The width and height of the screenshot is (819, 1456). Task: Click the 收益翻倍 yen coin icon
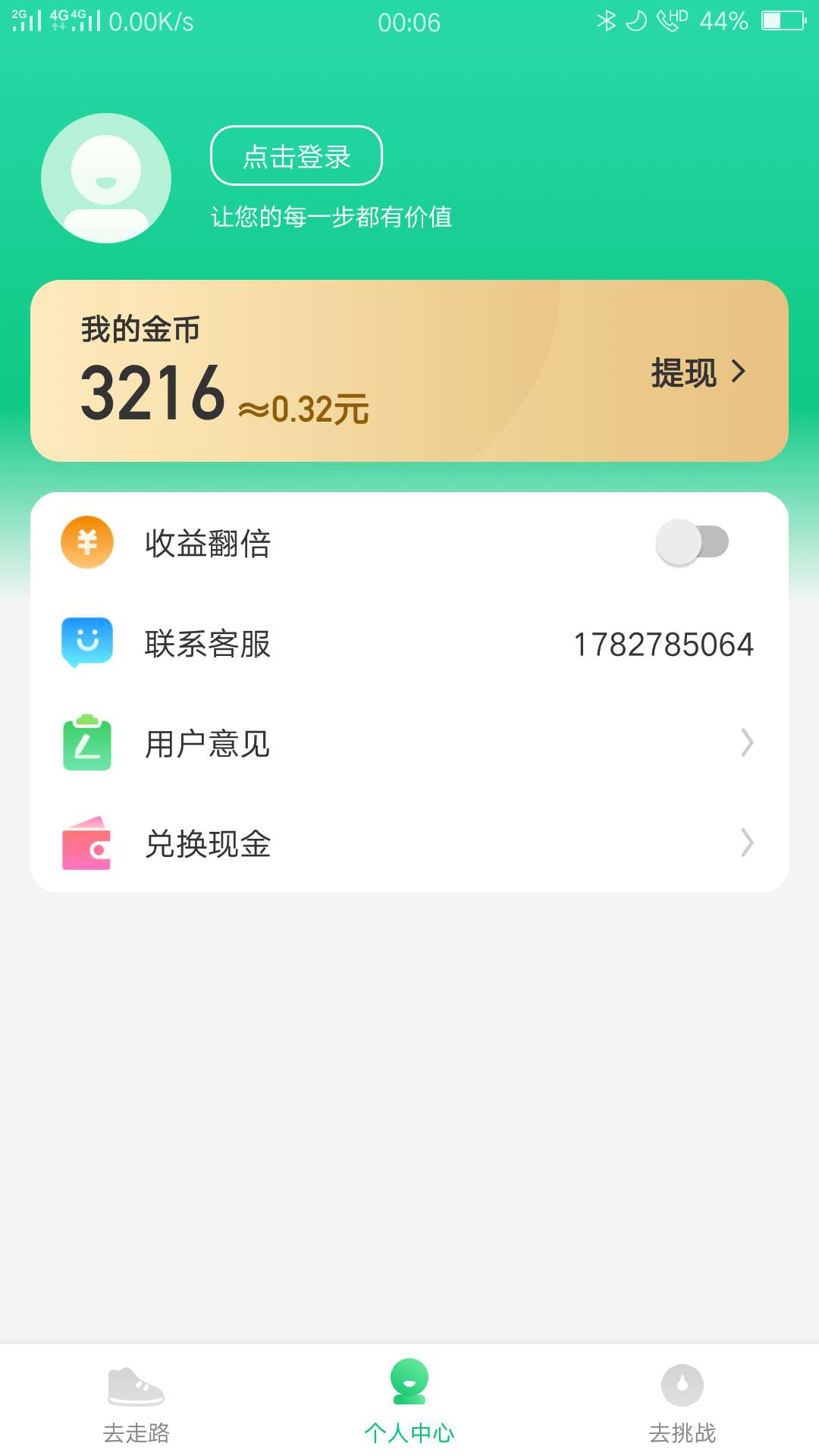pos(86,541)
